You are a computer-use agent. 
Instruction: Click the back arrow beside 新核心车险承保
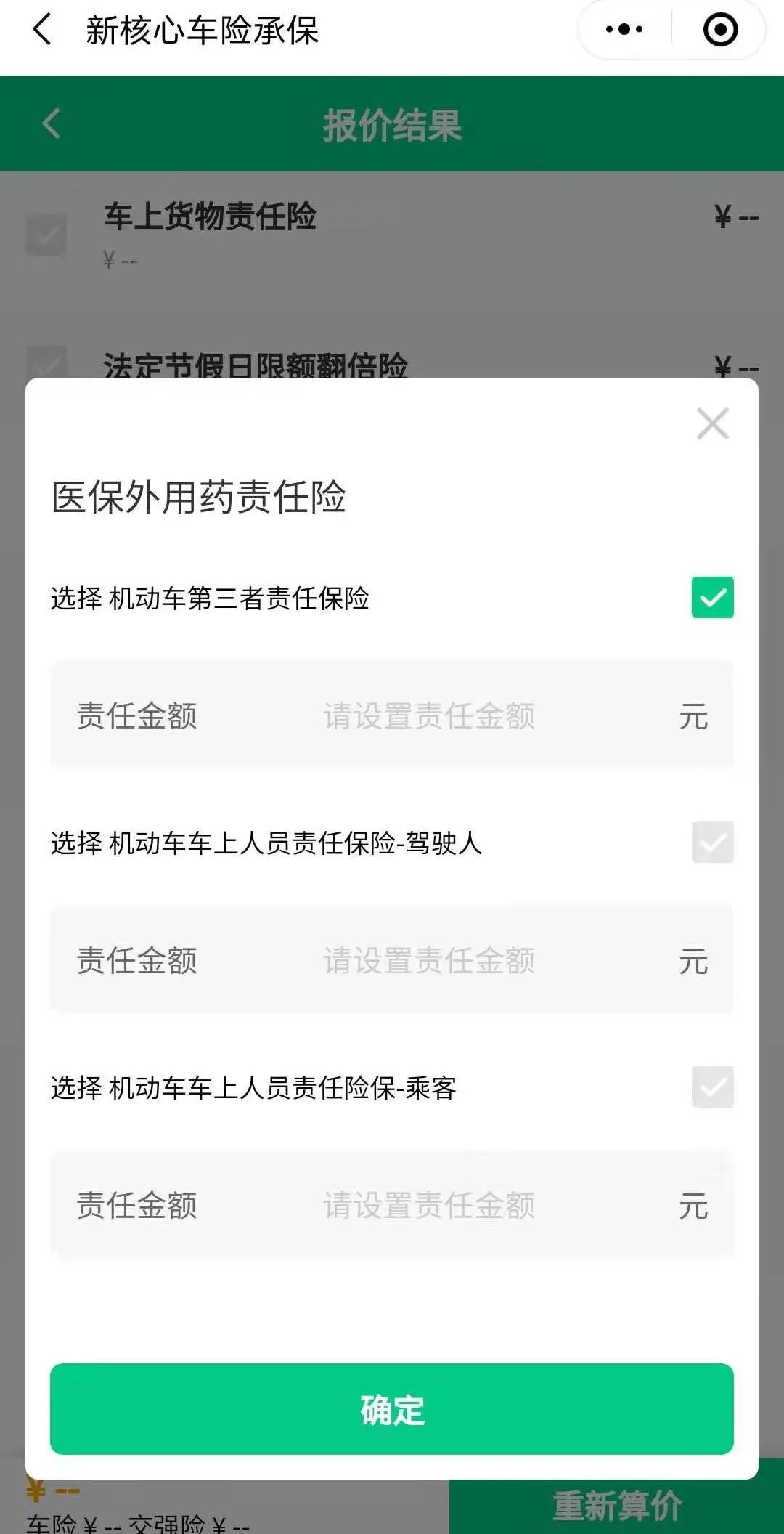click(41, 31)
